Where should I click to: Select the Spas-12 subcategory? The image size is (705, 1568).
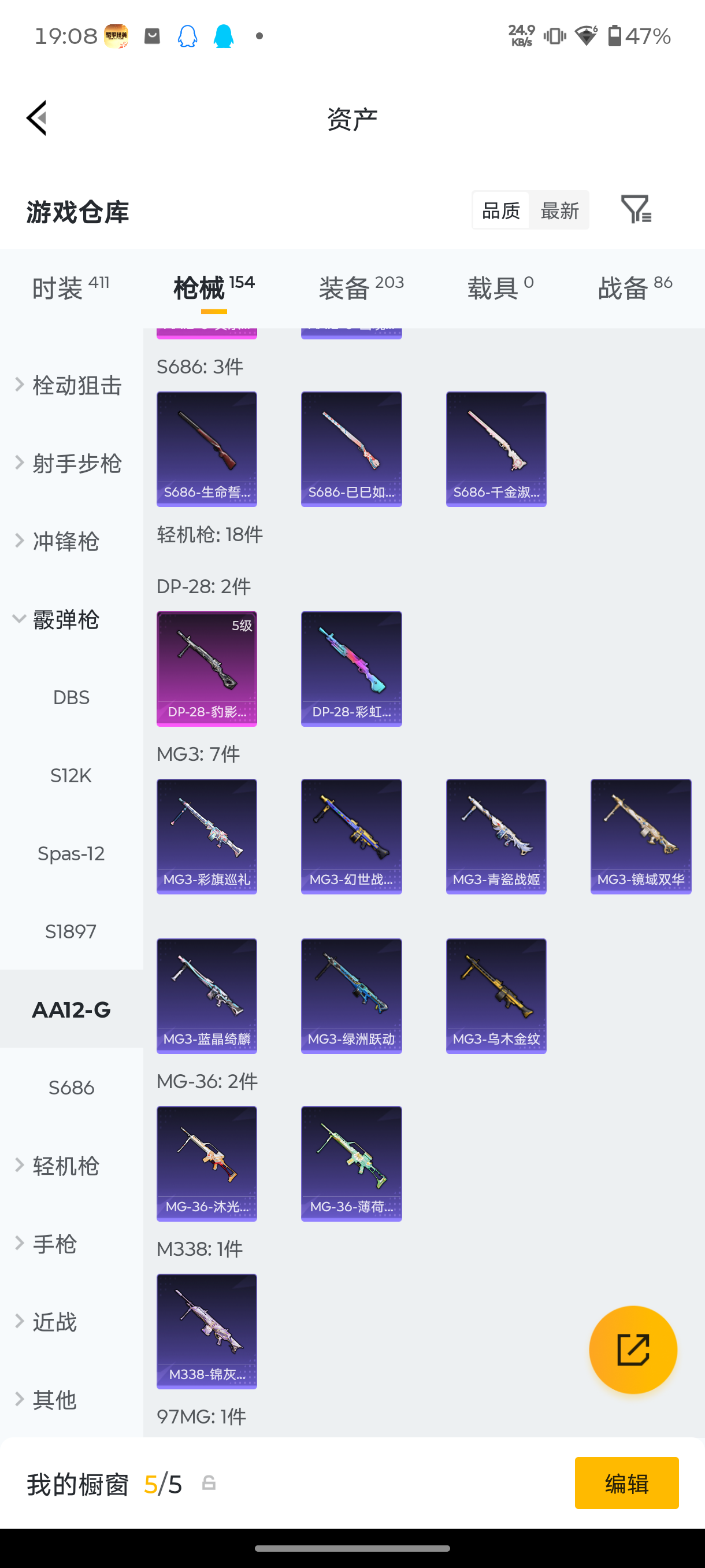tap(71, 853)
